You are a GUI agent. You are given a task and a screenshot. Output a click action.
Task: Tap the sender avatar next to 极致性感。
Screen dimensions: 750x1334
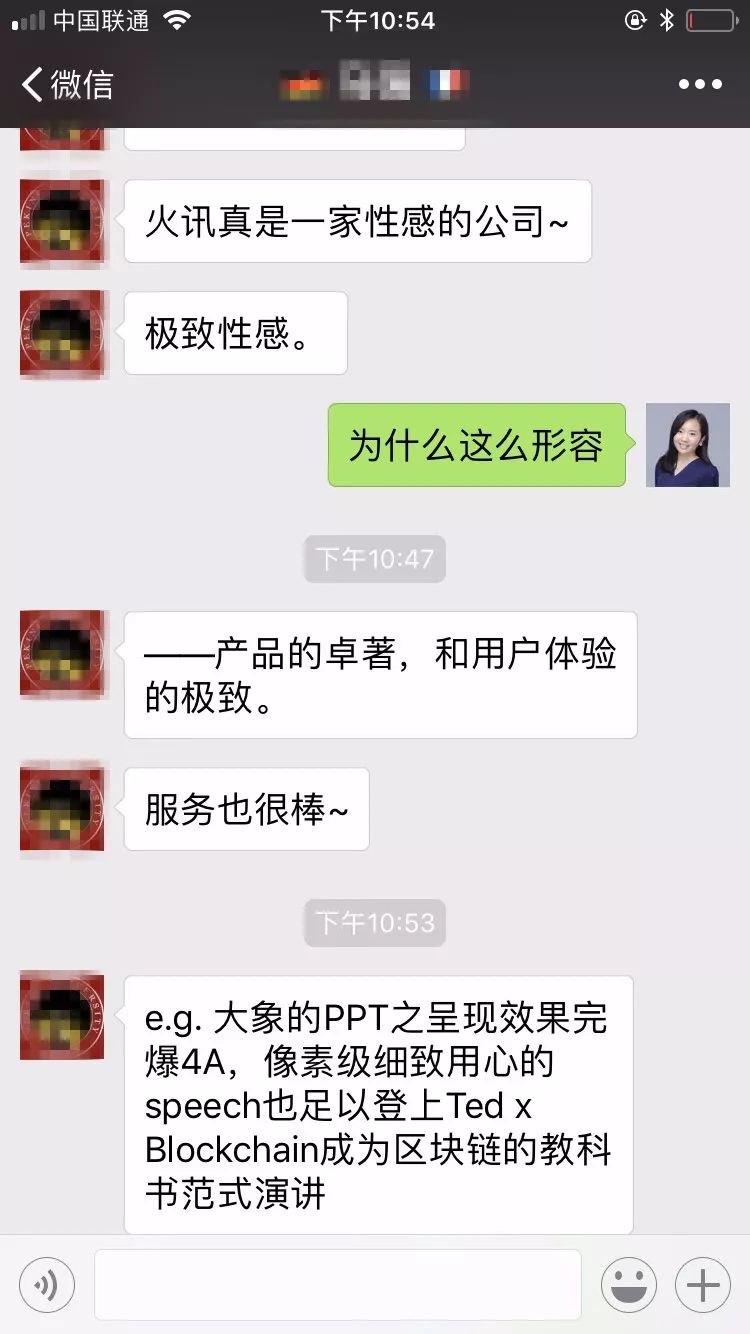click(62, 334)
